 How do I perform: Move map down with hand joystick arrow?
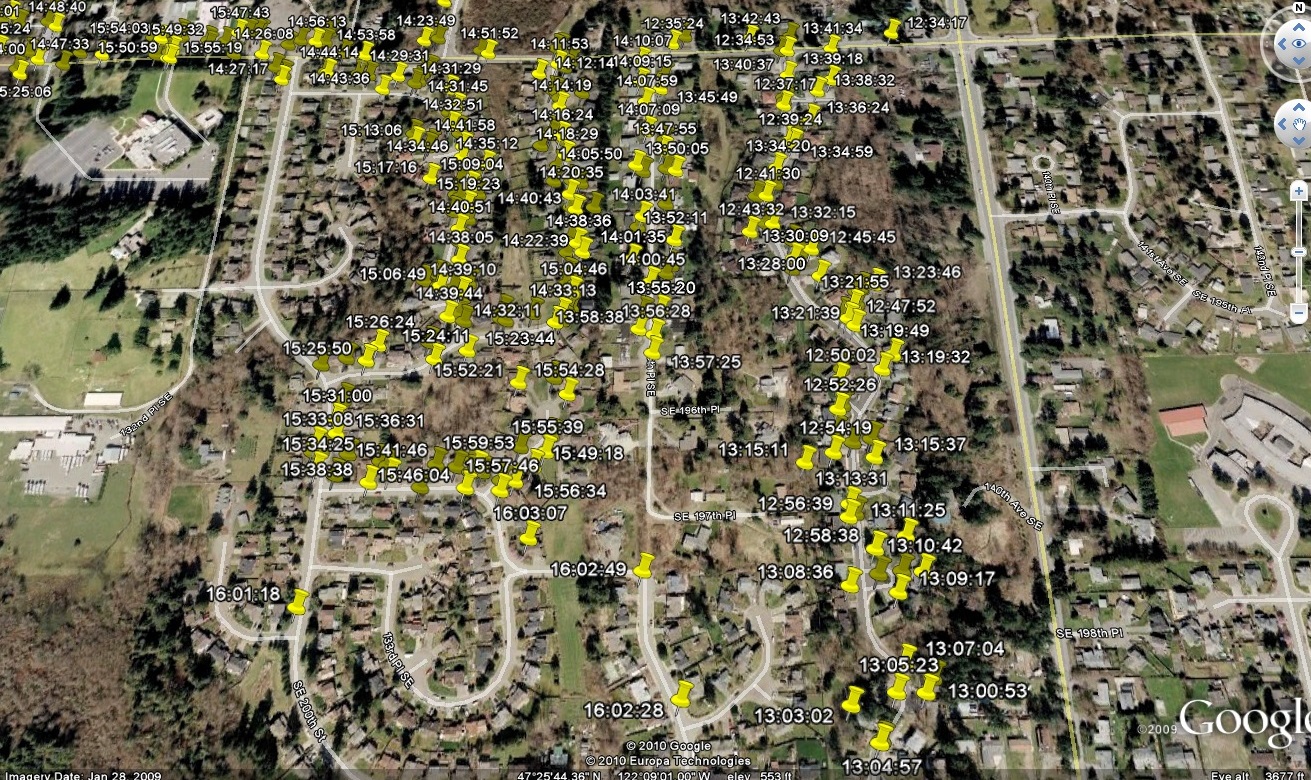coord(1299,141)
